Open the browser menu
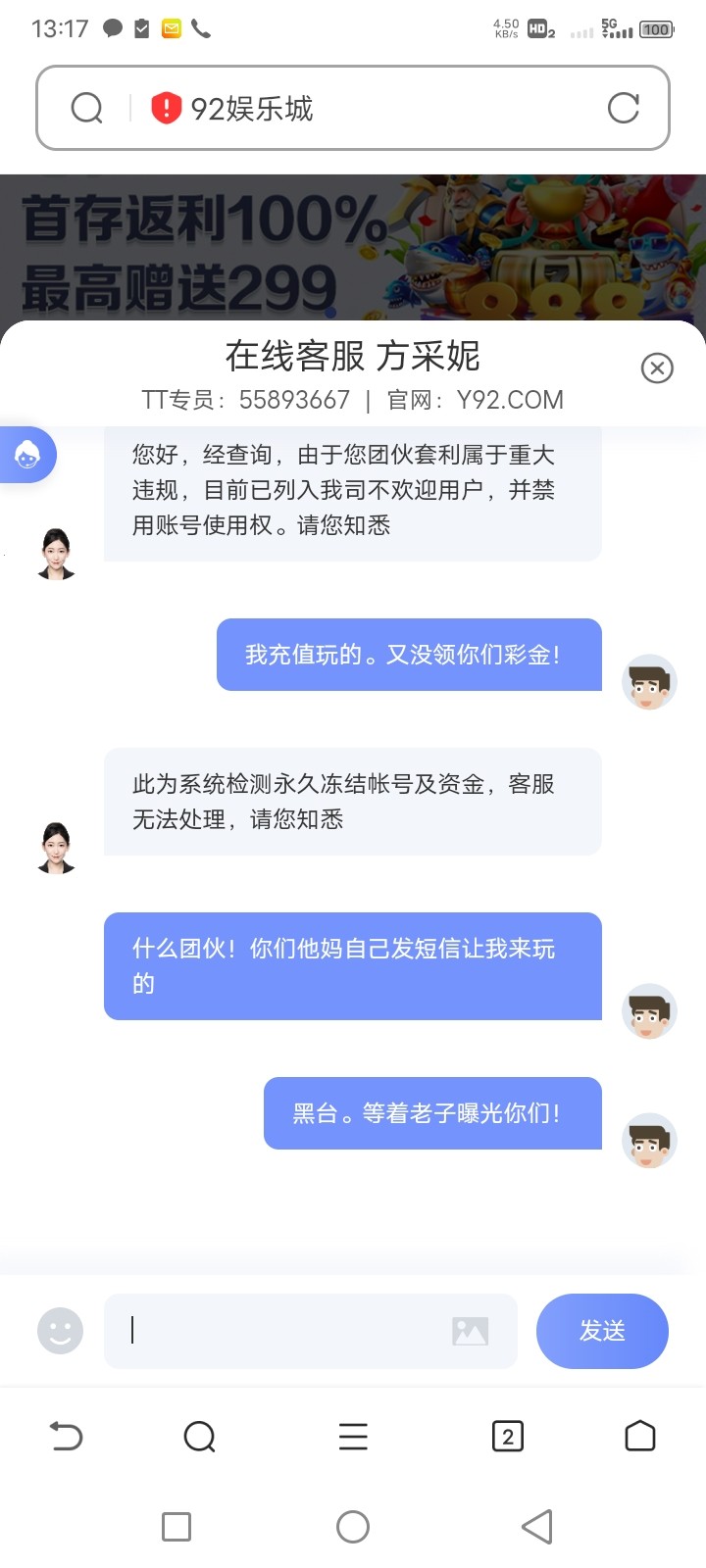The image size is (706, 1568). pyautogui.click(x=353, y=1437)
